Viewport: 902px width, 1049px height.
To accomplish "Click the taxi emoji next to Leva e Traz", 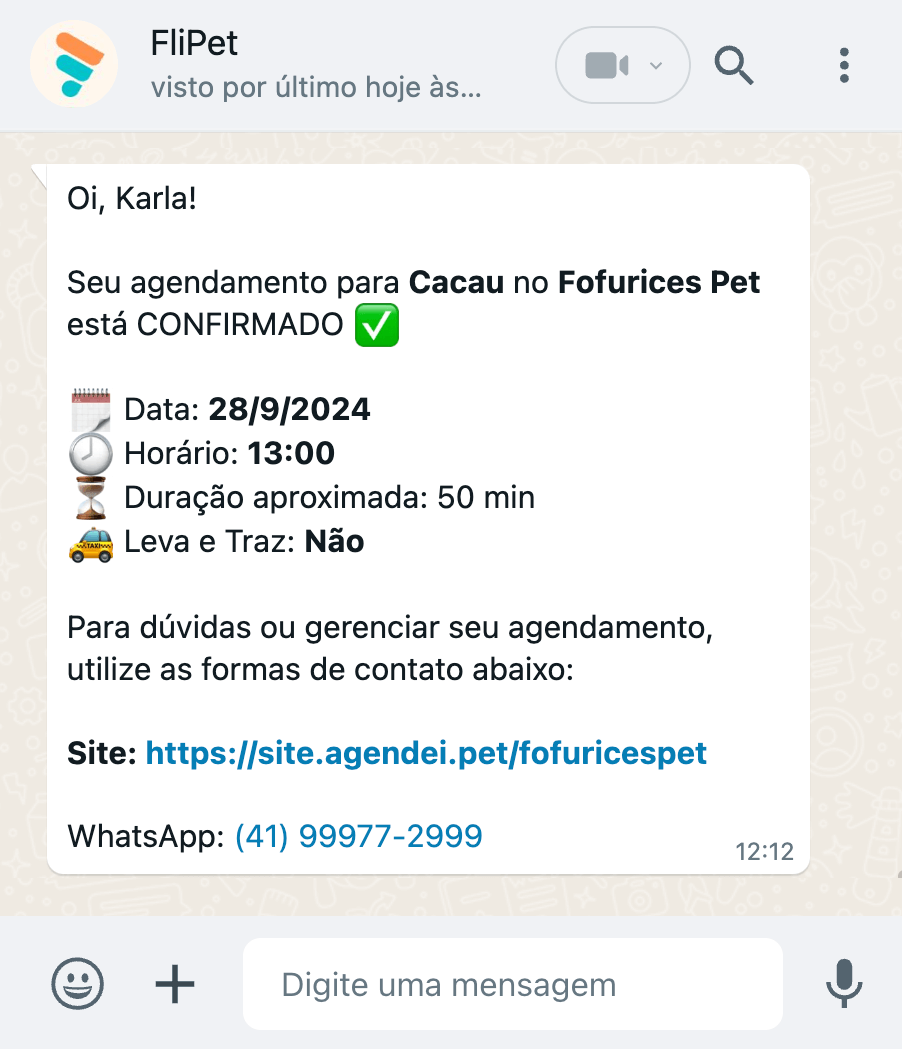I will (x=89, y=541).
